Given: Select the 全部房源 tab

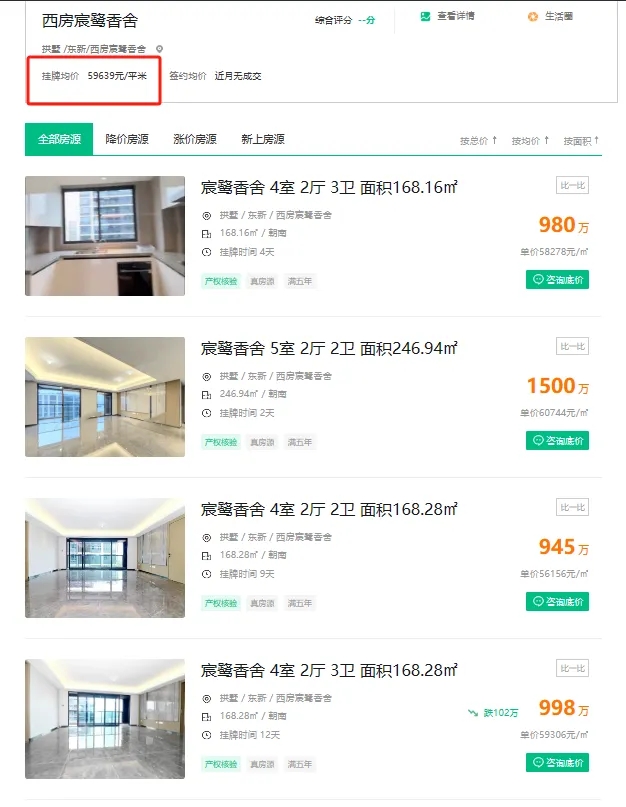Looking at the screenshot, I should 59,140.
